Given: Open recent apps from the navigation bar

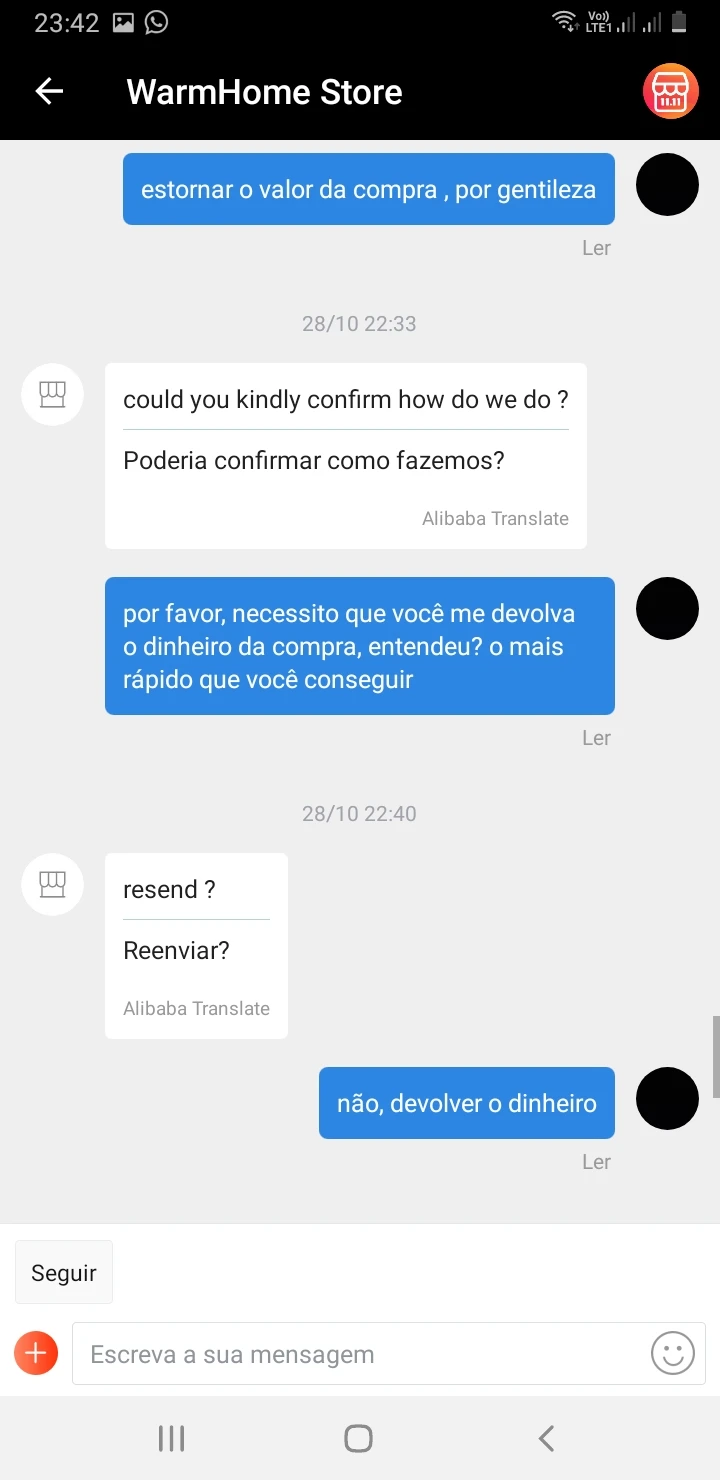Looking at the screenshot, I should coord(172,1438).
